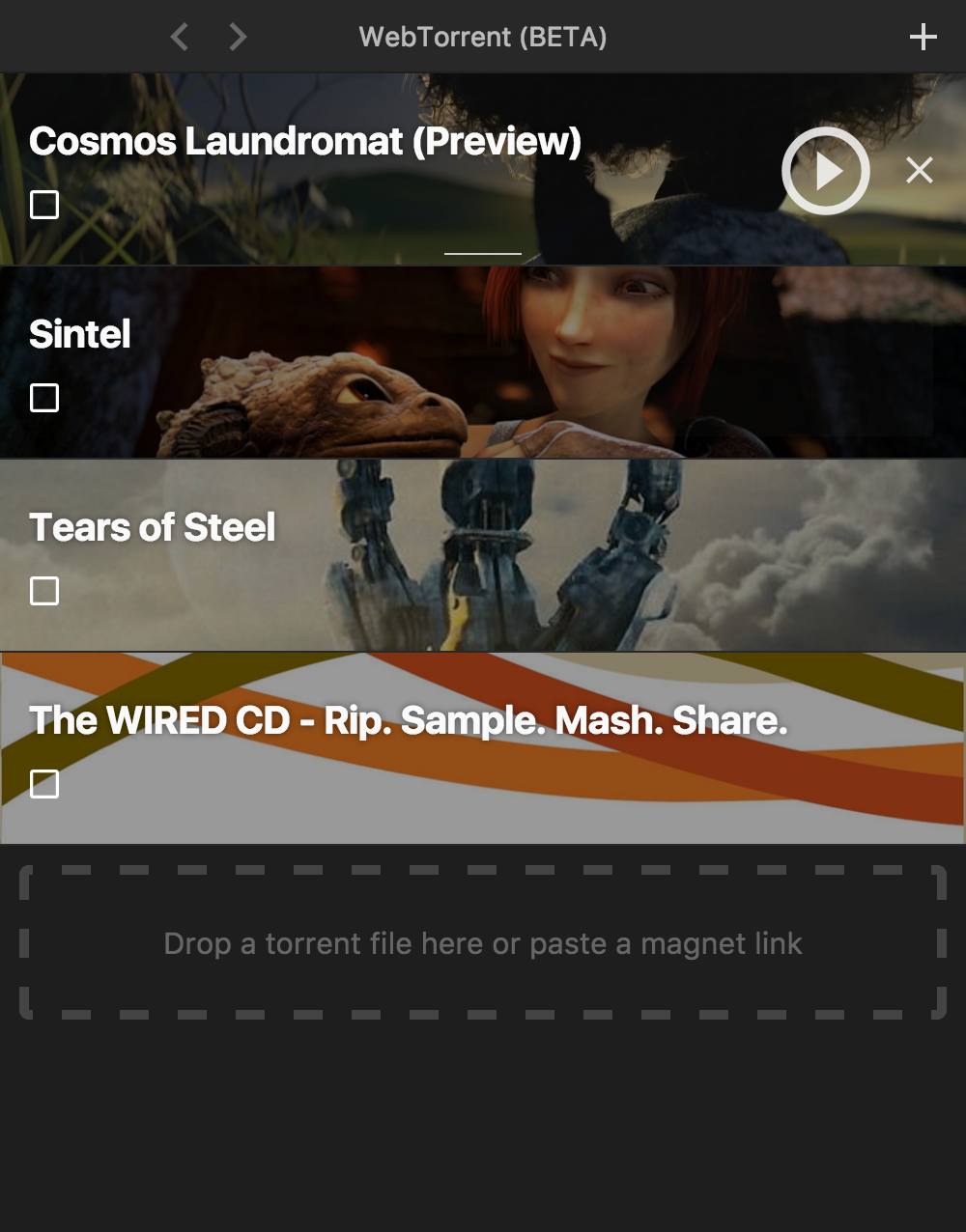Go back with the left arrow
Screen dimensions: 966x1232
(x=179, y=37)
